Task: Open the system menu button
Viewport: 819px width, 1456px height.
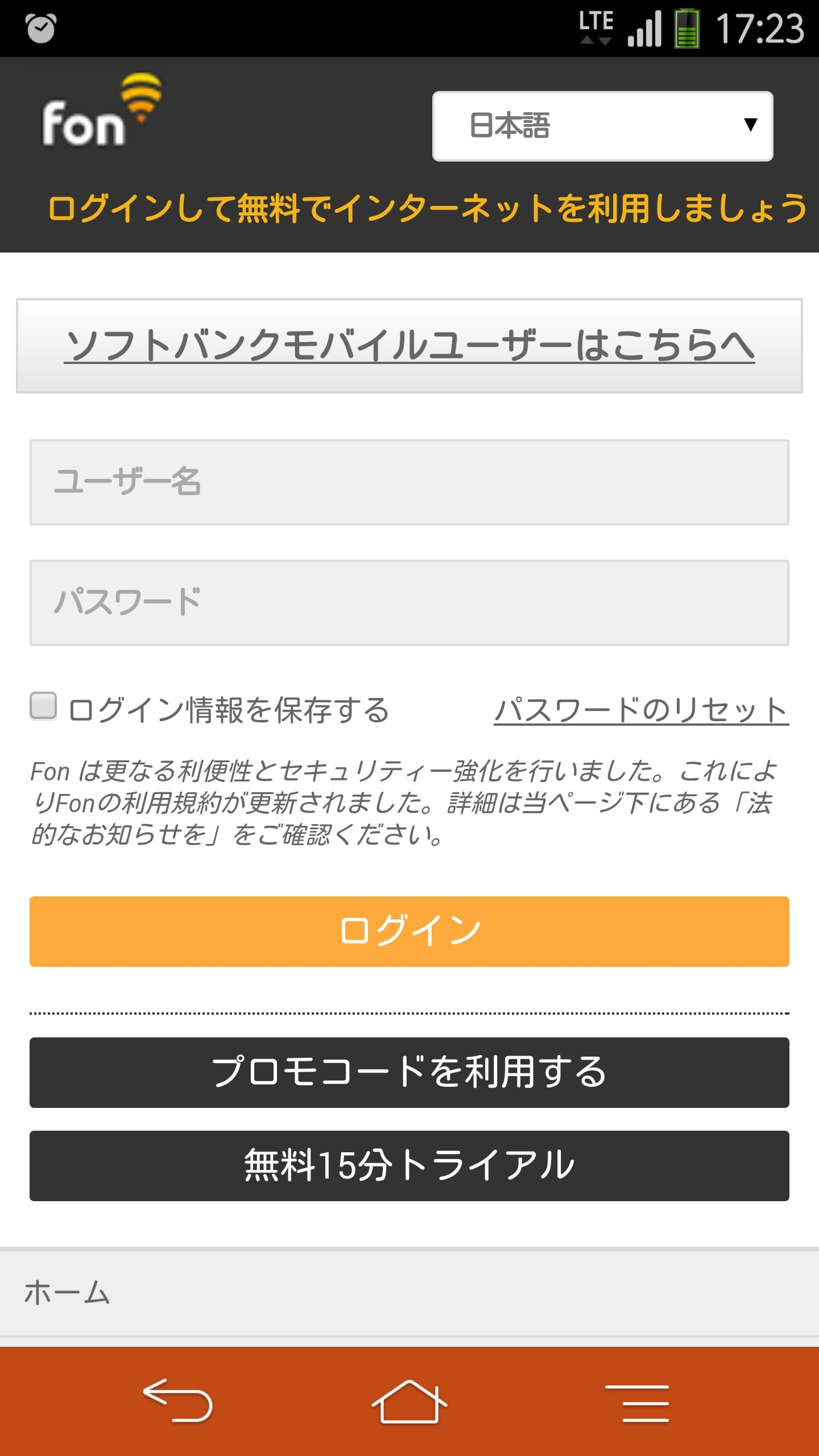Action: click(x=637, y=1401)
